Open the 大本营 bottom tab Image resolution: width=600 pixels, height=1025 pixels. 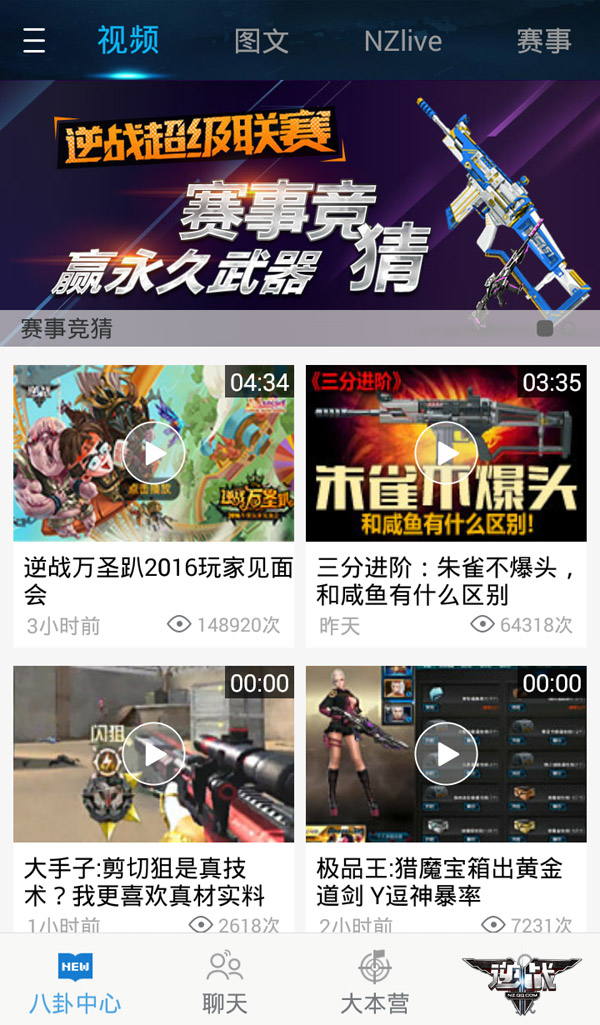[375, 983]
